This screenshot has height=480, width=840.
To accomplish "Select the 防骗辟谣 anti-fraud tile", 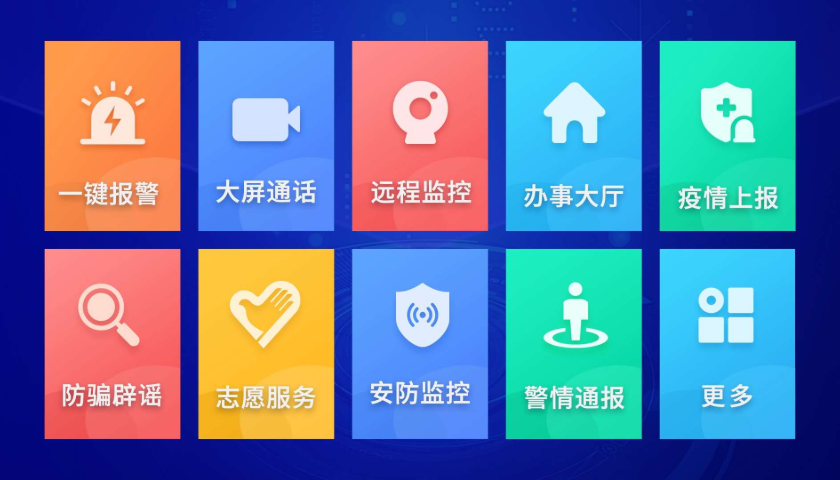I will click(x=112, y=343).
